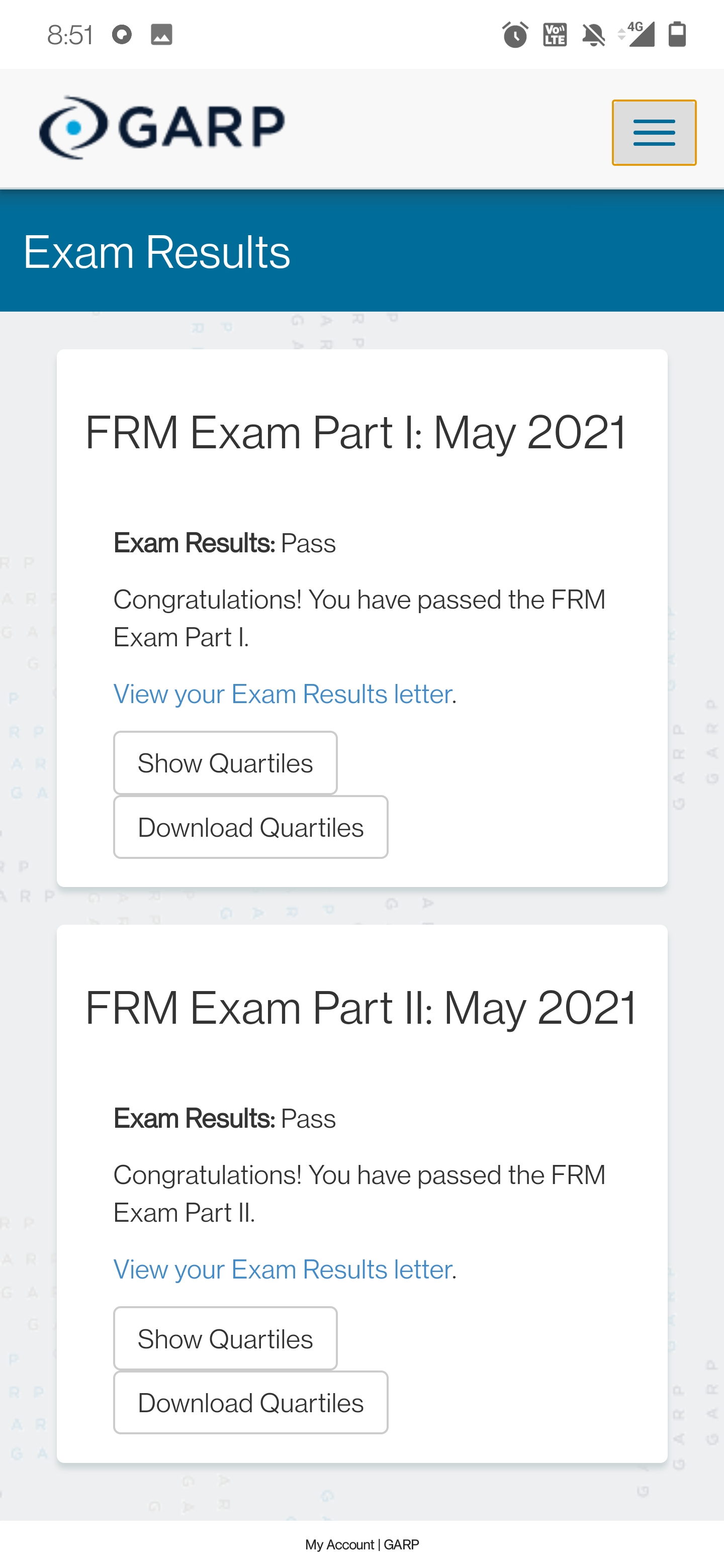Image resolution: width=724 pixels, height=1568 pixels.
Task: Tap the battery icon in the status bar
Action: (x=676, y=35)
